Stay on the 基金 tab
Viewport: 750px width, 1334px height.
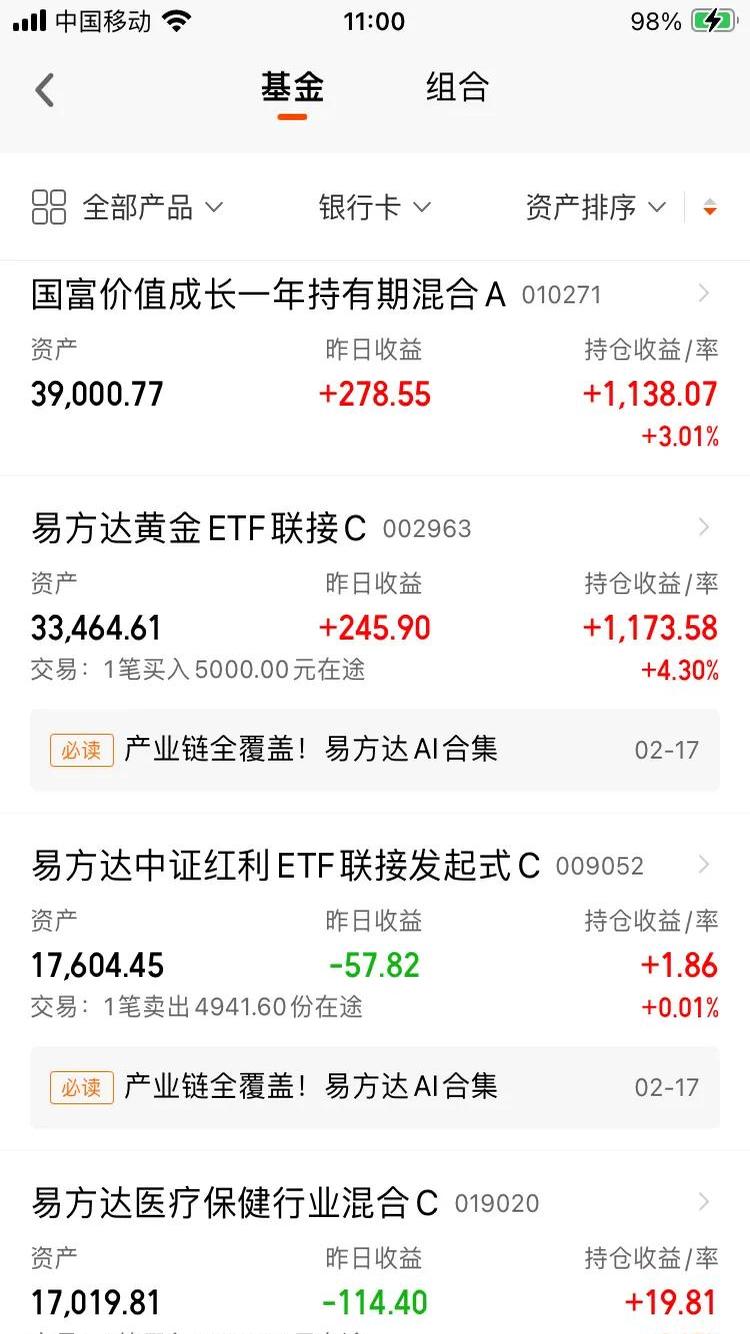291,88
